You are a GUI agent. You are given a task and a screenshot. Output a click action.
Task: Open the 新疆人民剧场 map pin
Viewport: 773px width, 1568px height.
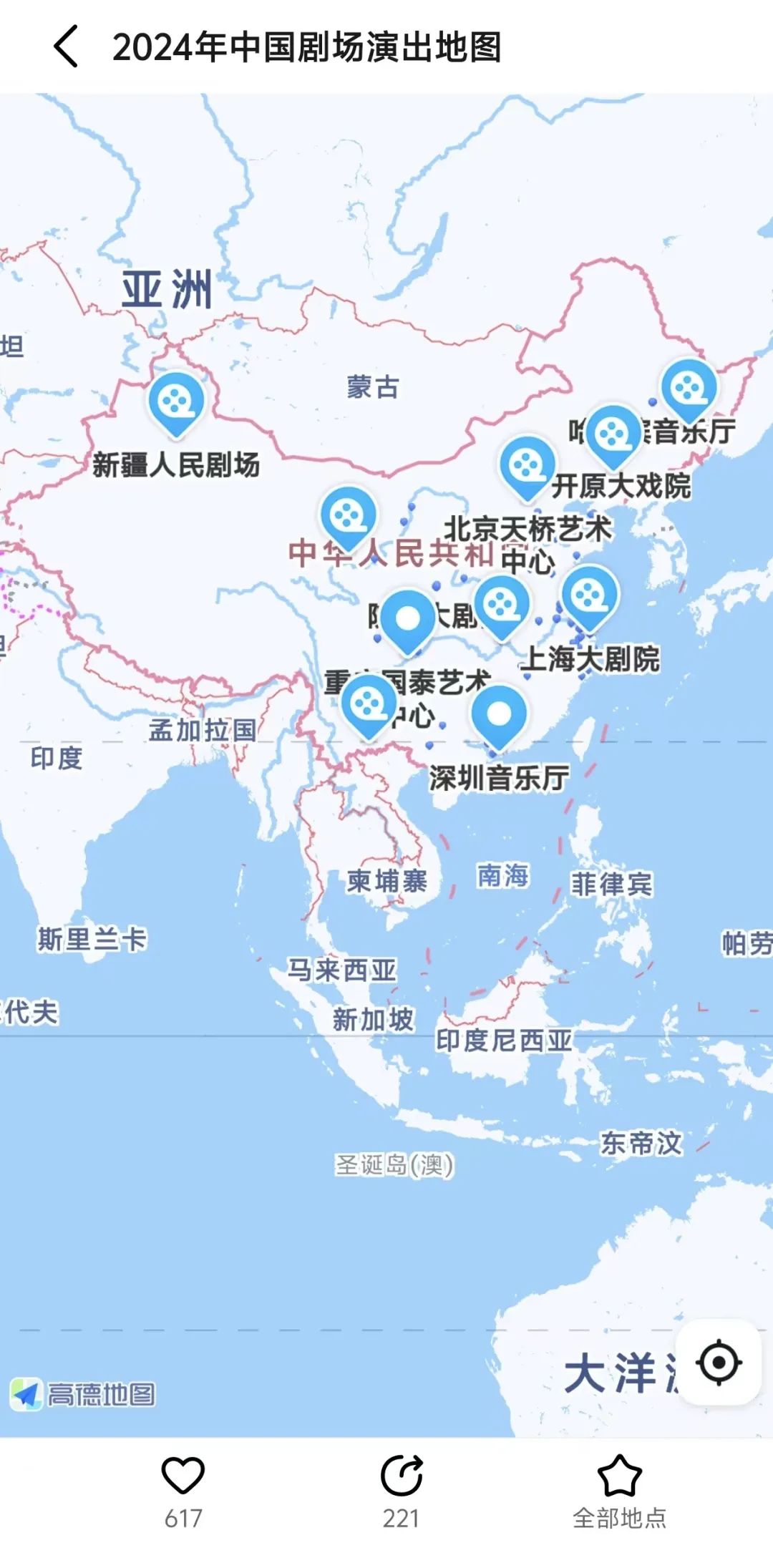(176, 402)
